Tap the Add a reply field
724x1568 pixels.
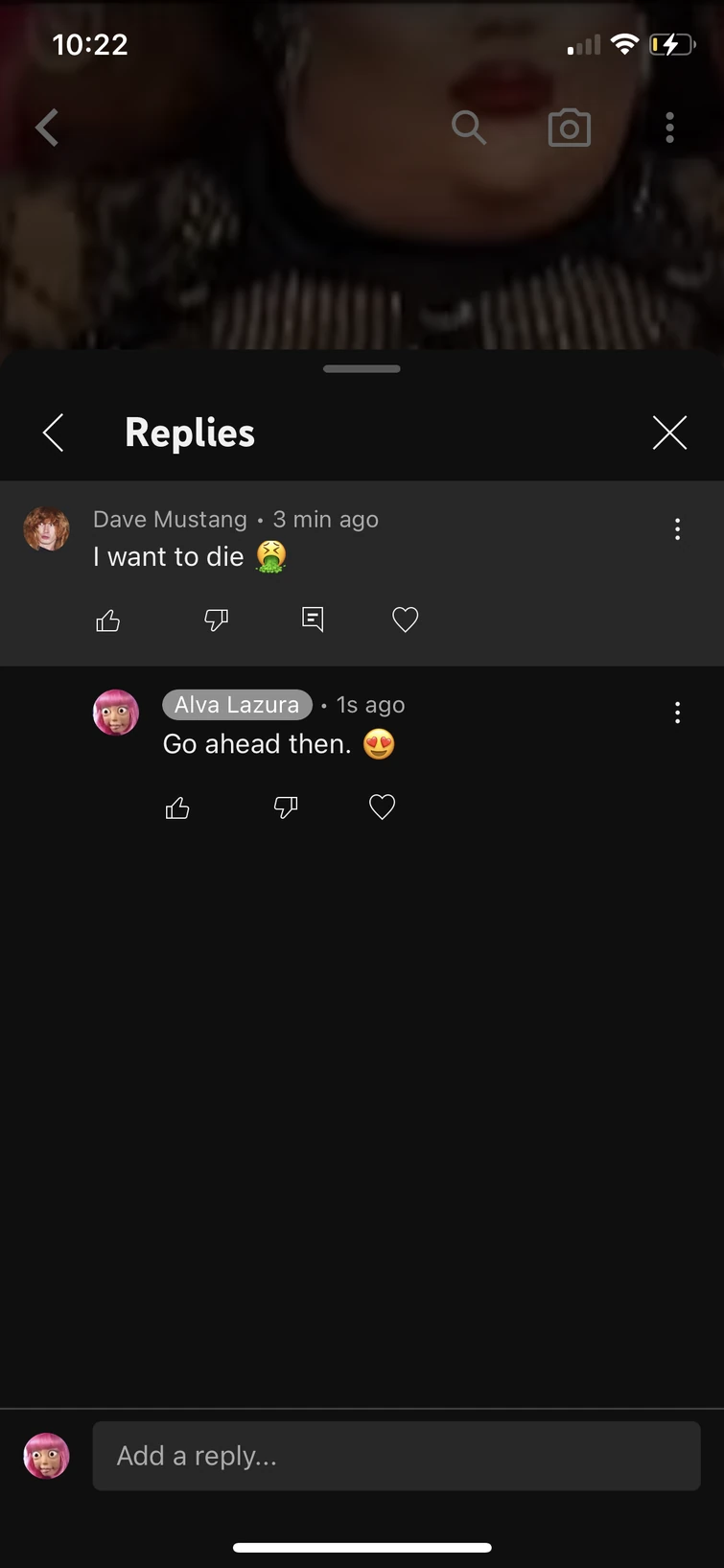[396, 1456]
